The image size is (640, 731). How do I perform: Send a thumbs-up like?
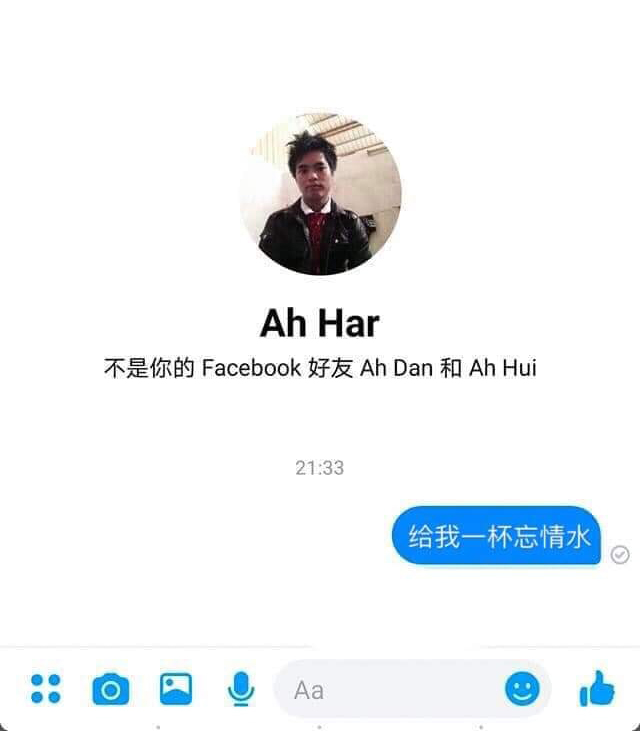[x=597, y=688]
